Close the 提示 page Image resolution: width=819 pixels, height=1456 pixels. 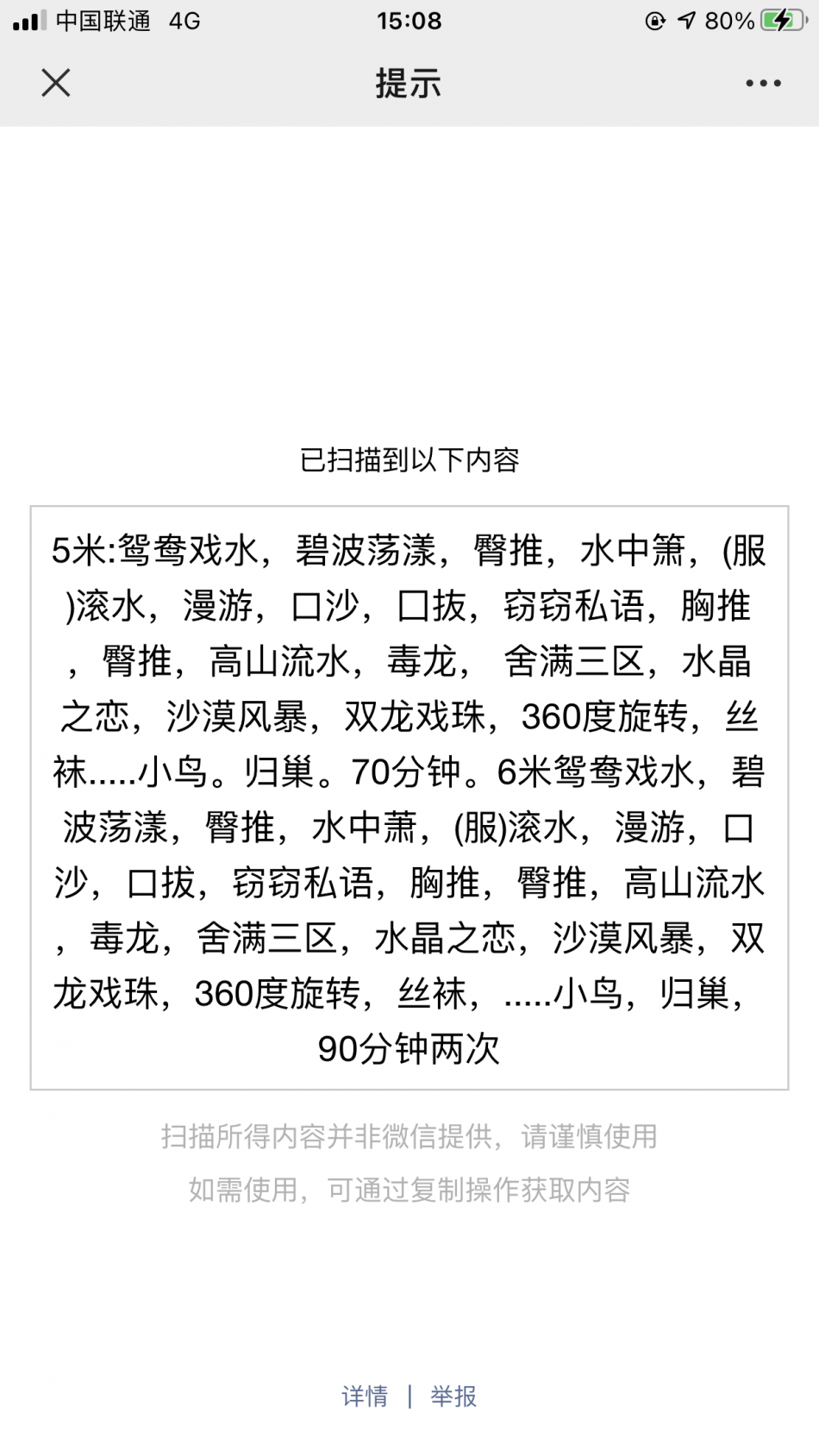point(56,84)
